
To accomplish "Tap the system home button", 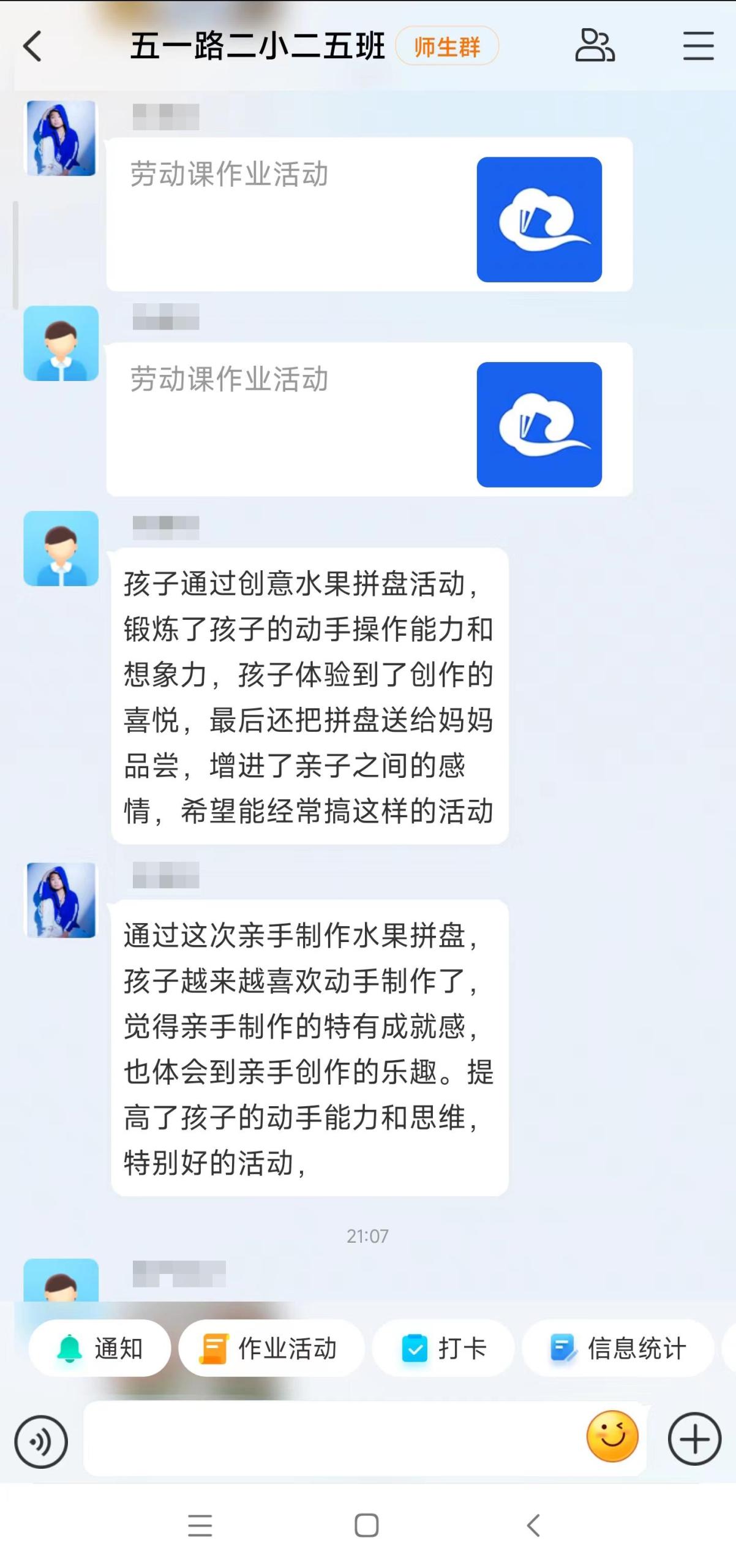I will [367, 1525].
